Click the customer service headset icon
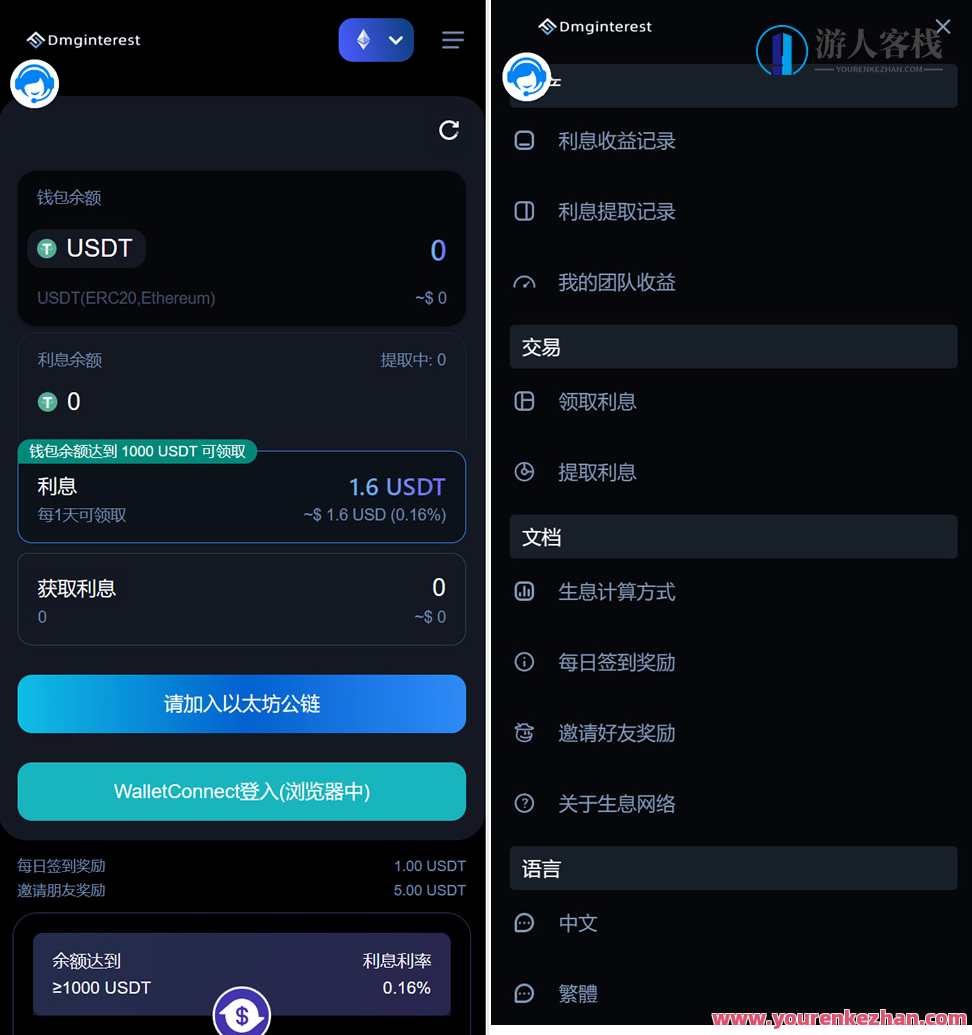Screen dimensions: 972x1035 [x=34, y=84]
